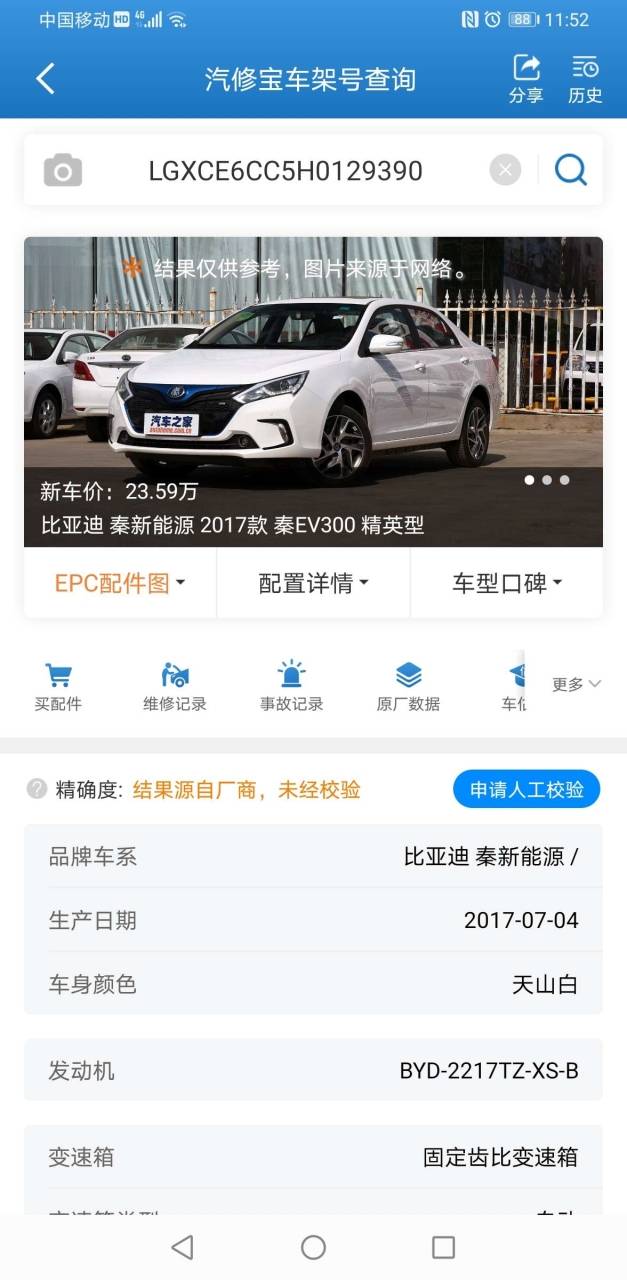
Task: Open 原厂数据 factory data
Action: pos(408,686)
